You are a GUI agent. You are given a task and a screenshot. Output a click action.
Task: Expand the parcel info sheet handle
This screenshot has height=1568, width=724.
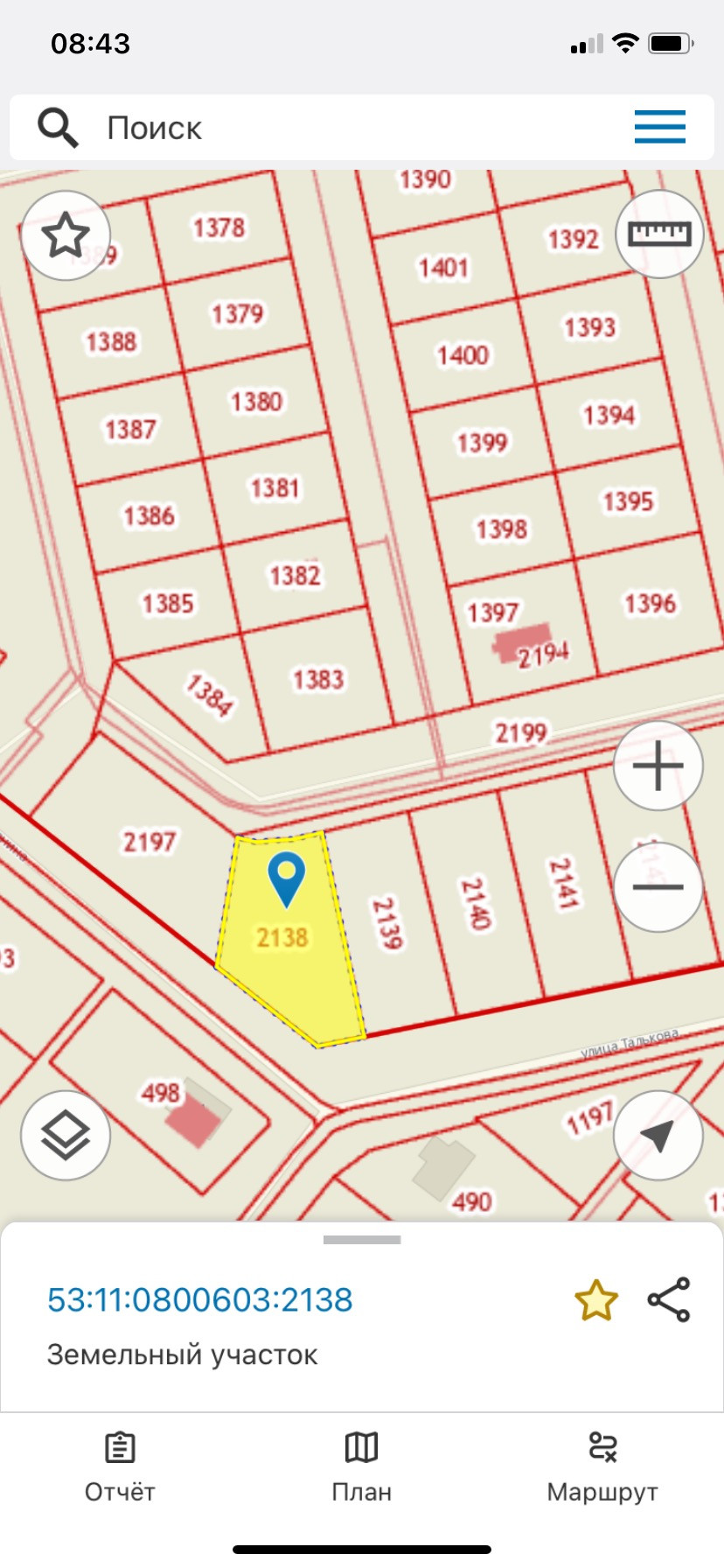[361, 1240]
